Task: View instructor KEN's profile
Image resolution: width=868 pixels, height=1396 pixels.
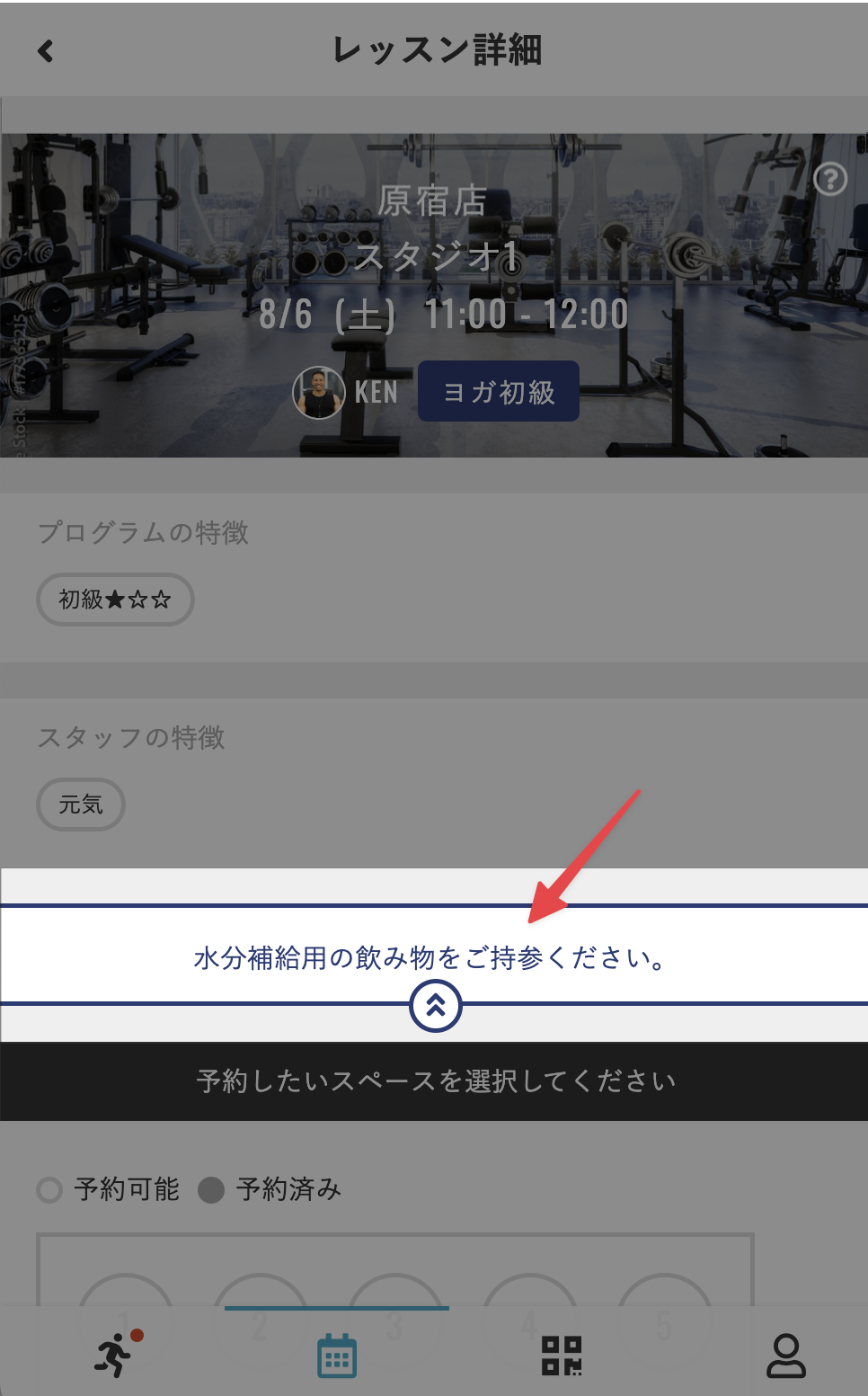Action: coord(346,393)
